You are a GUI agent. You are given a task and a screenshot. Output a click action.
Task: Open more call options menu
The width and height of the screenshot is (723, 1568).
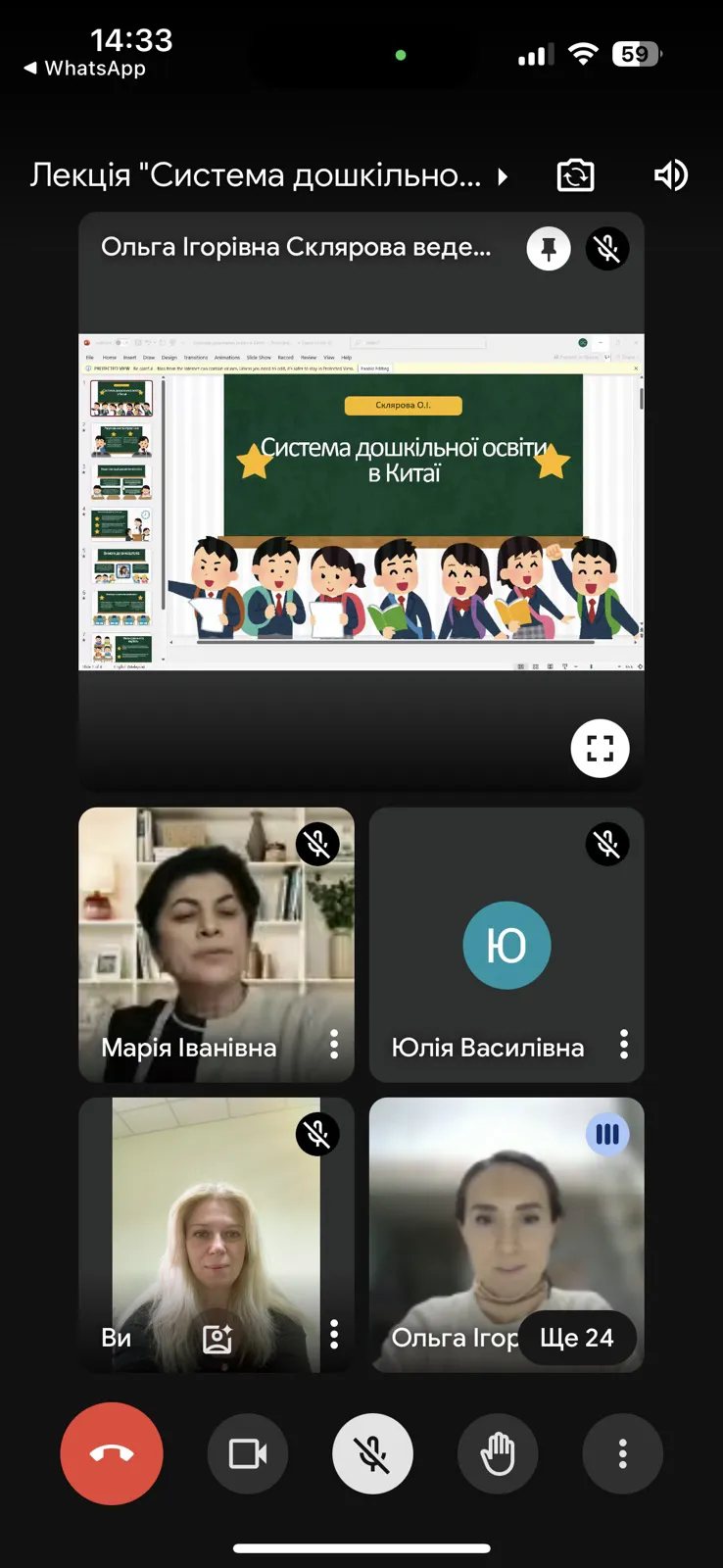pos(622,1453)
